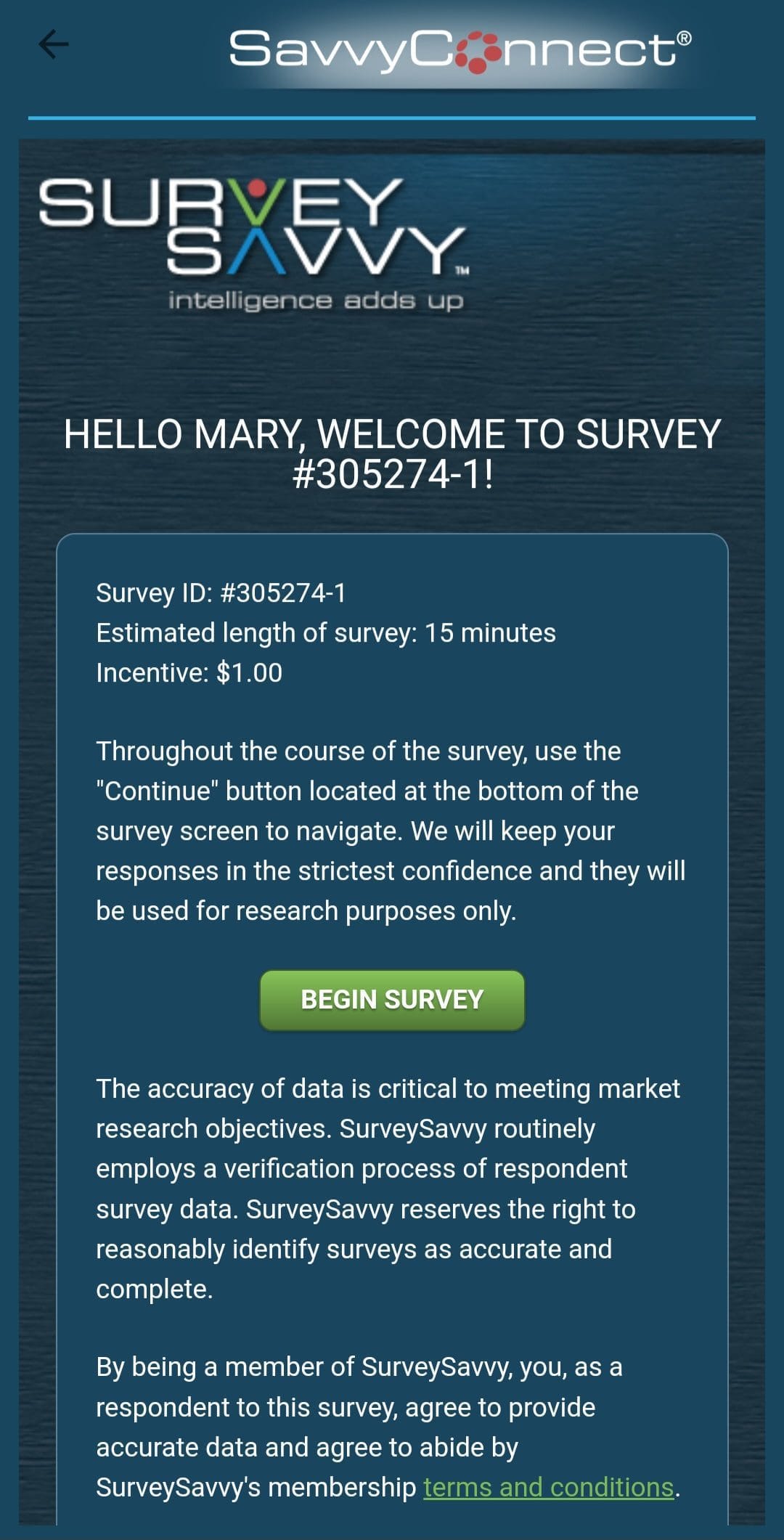784x1540 pixels.
Task: Go back using the top-left arrow
Action: coord(53,44)
